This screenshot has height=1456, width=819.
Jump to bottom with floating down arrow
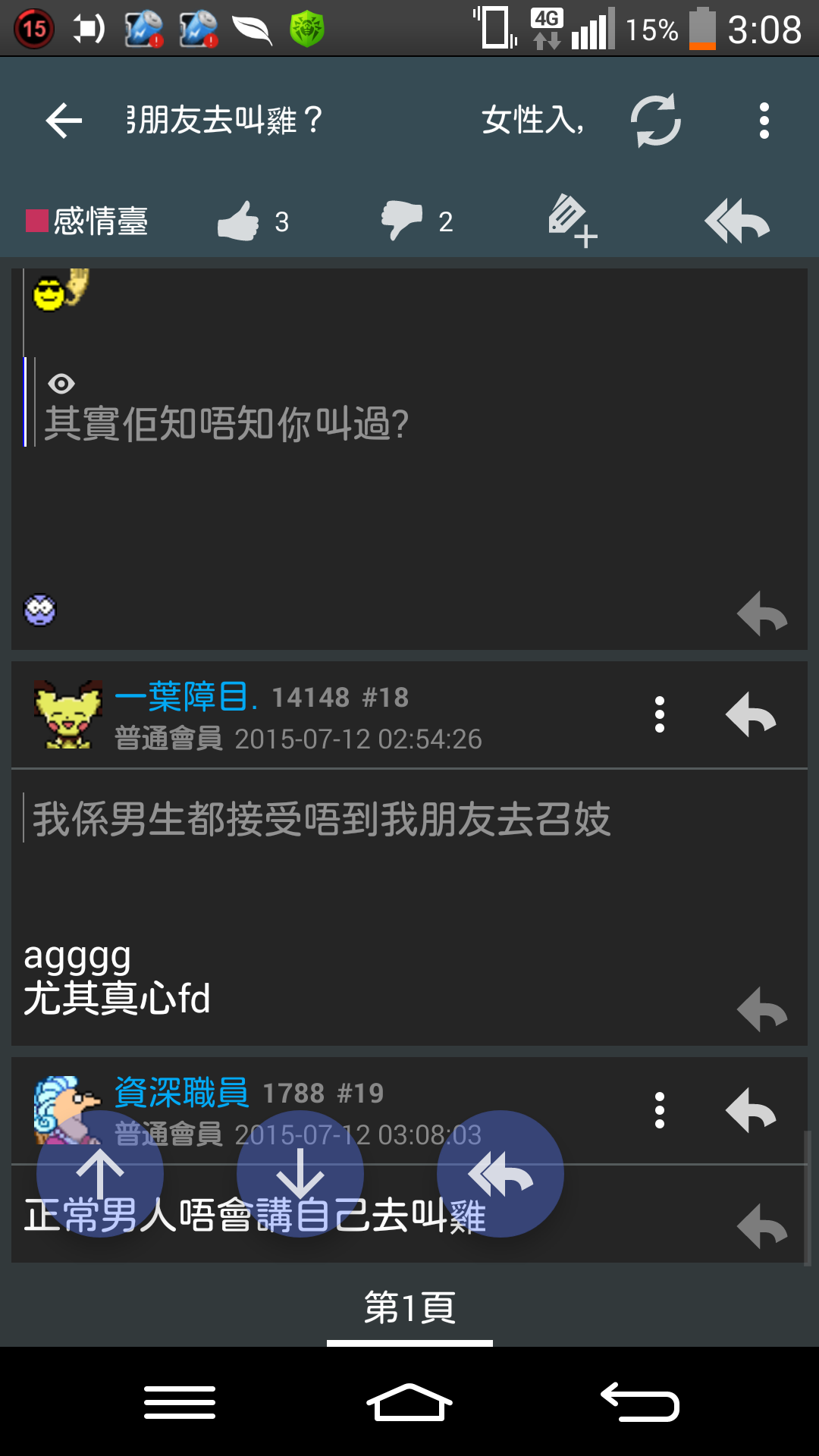coord(300,1174)
